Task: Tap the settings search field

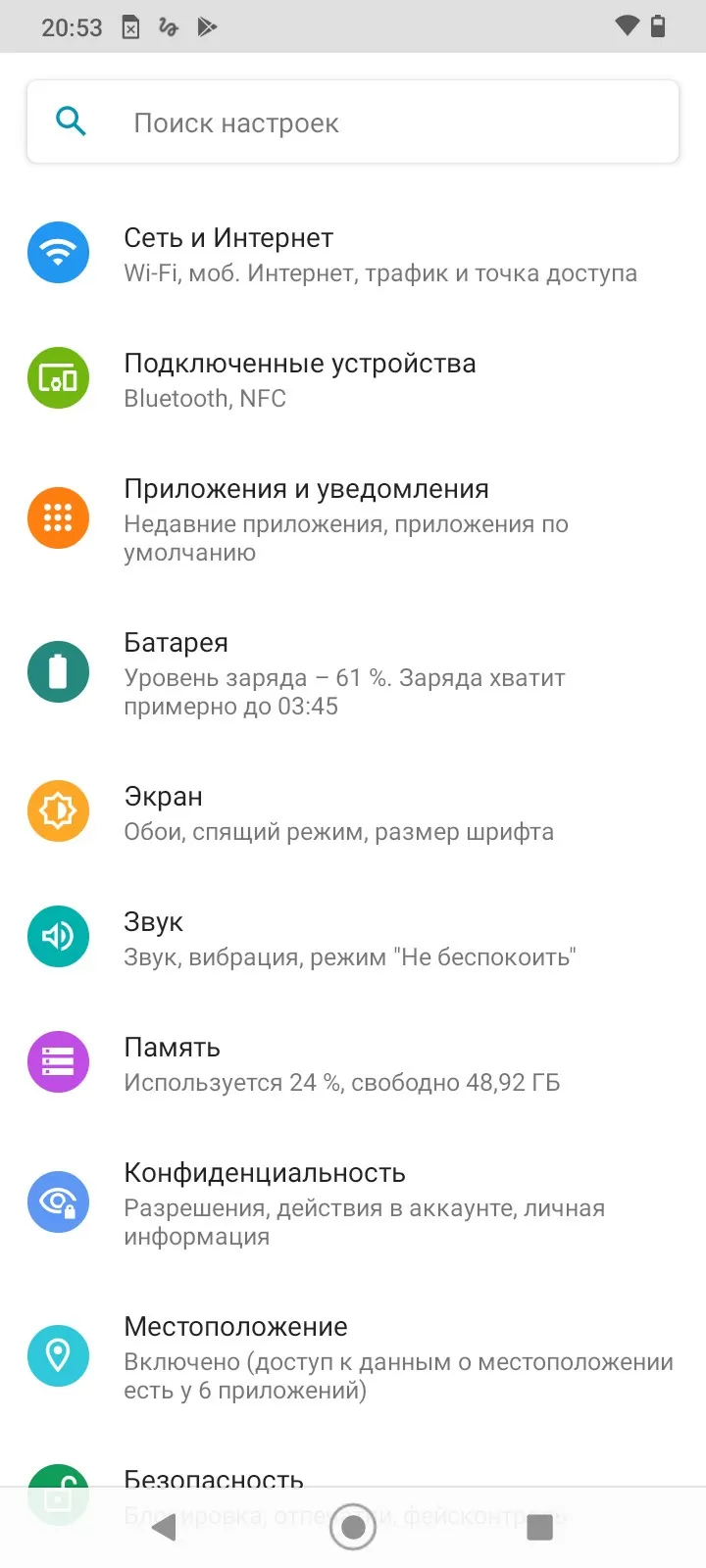Action: click(353, 122)
